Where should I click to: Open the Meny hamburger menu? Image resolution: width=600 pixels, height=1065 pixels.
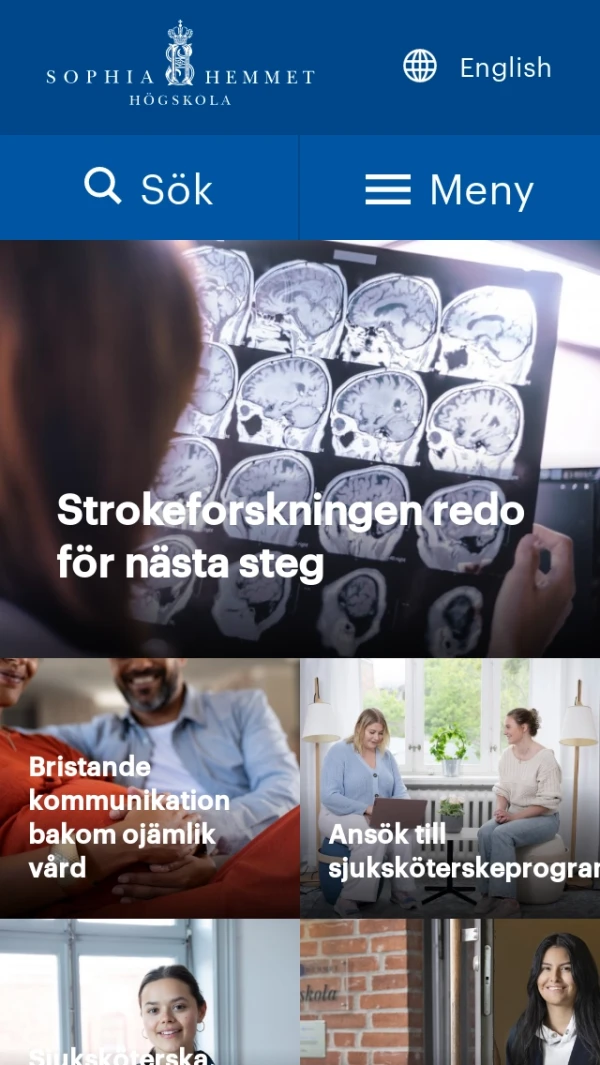(450, 188)
